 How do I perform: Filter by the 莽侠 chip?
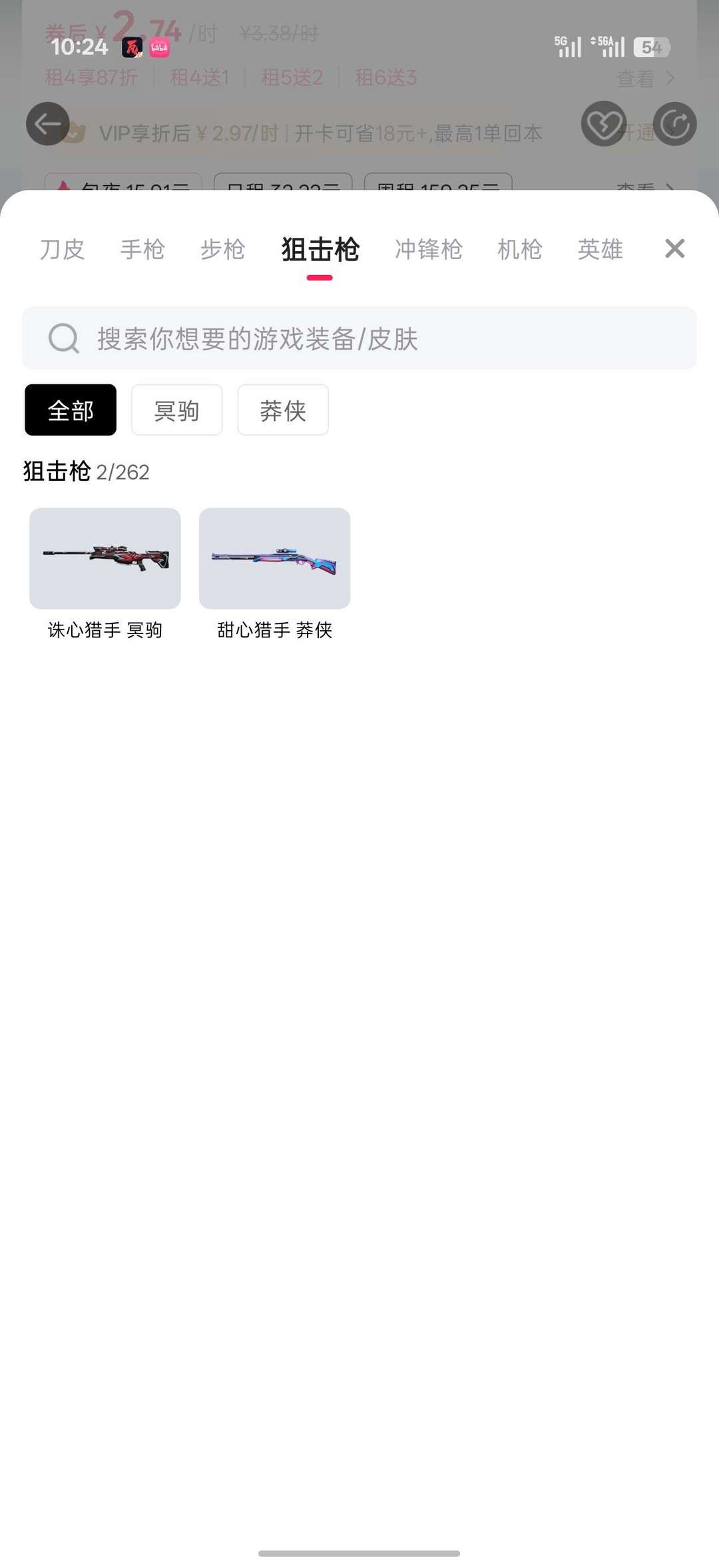[283, 410]
